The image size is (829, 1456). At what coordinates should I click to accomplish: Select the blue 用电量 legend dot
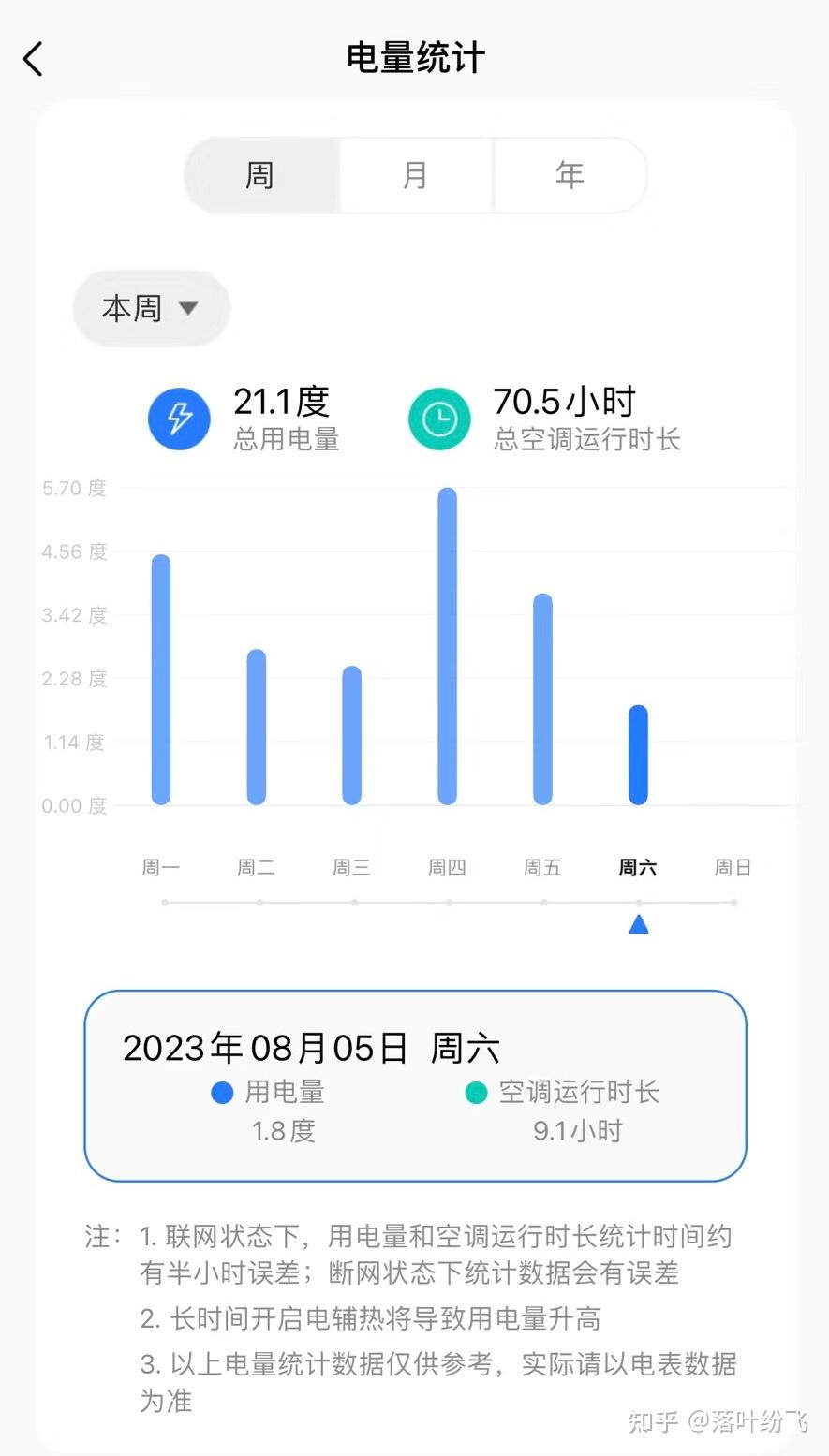[x=221, y=1092]
